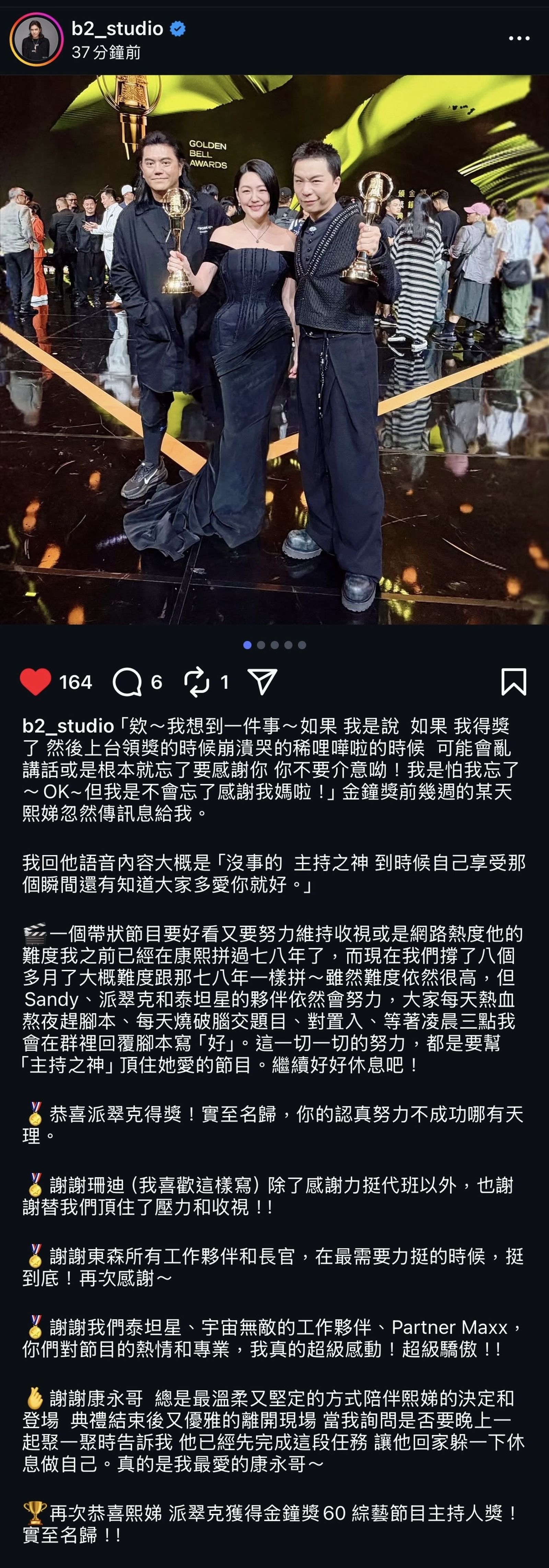Open comments with the speech bubble icon
Viewport: 549px width, 1568px height.
coord(127,682)
